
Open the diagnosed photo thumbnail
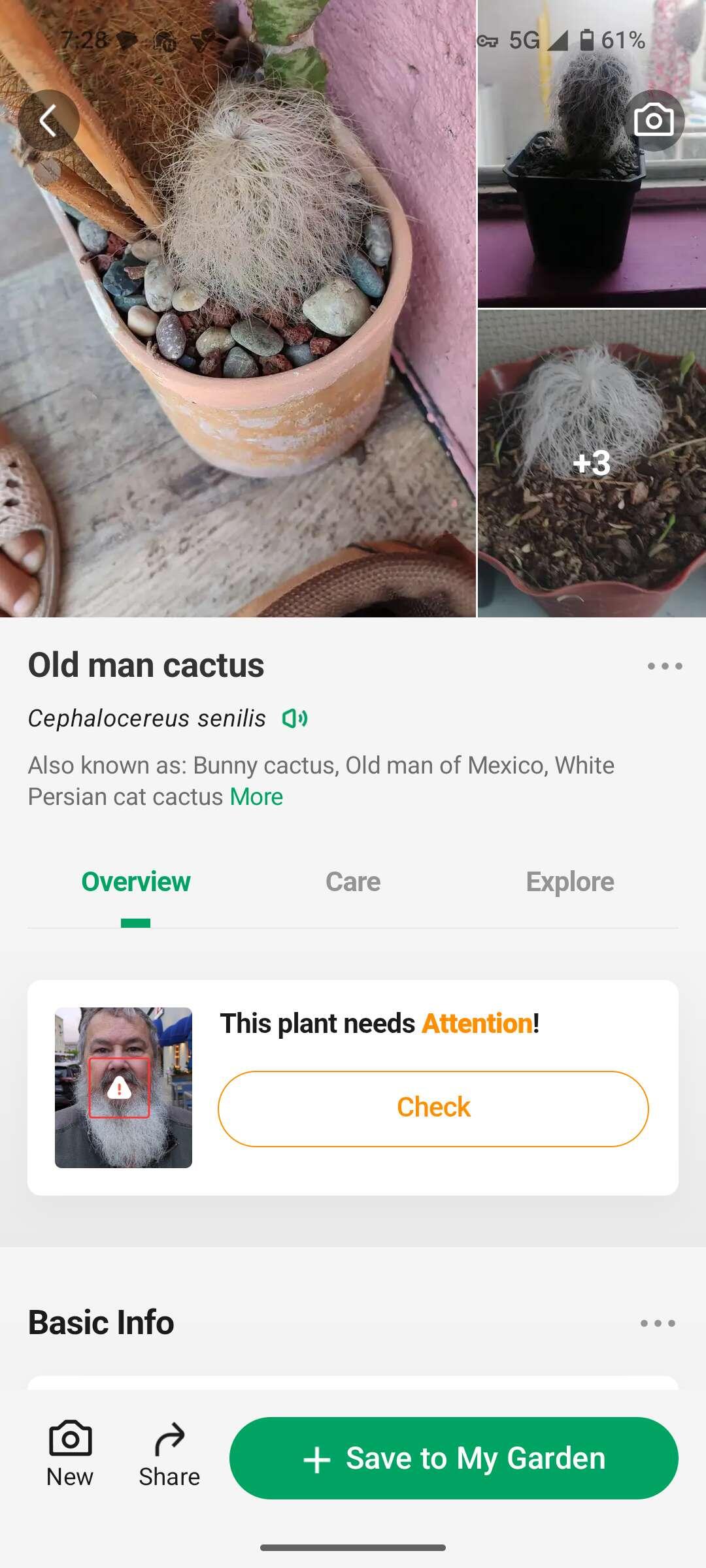[x=124, y=1088]
